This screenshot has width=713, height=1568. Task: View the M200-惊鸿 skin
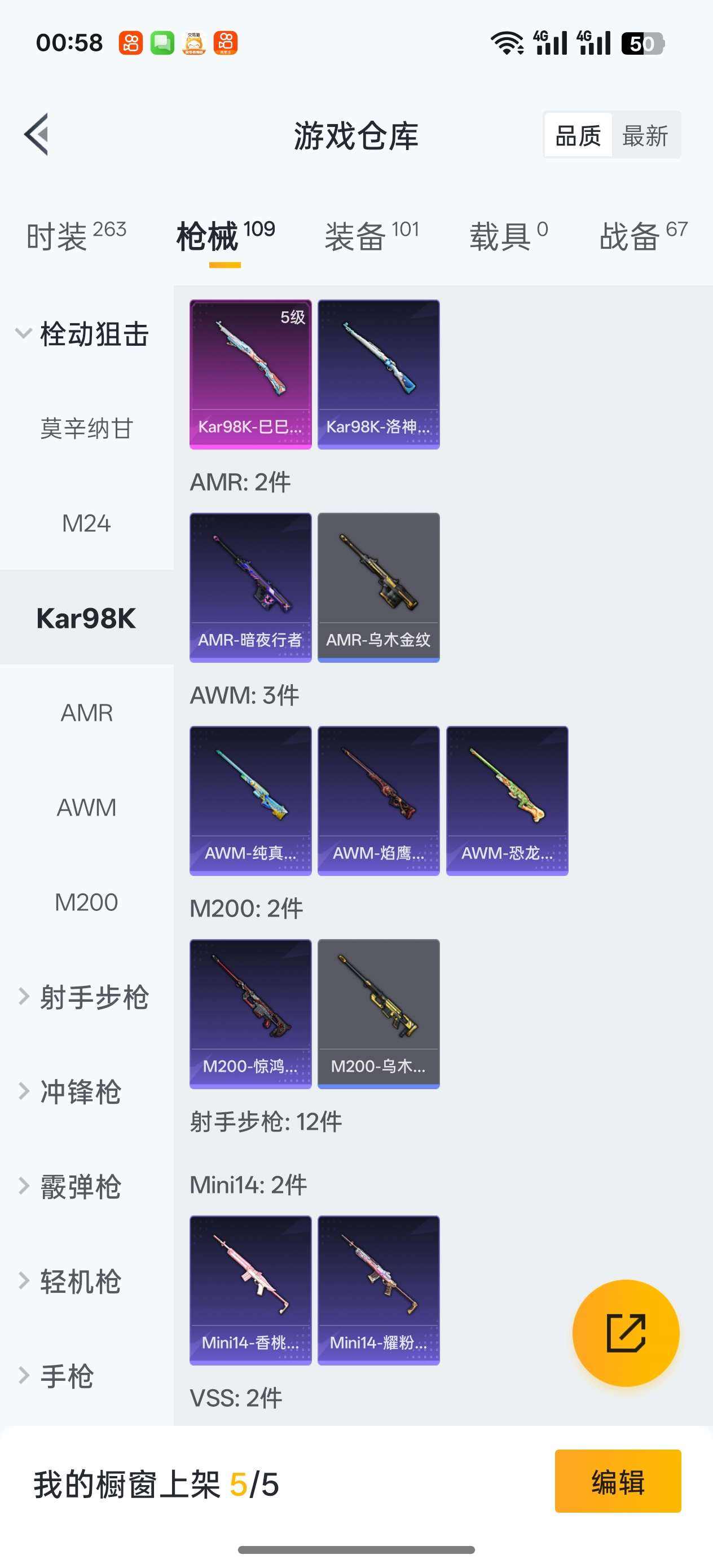(250, 1013)
